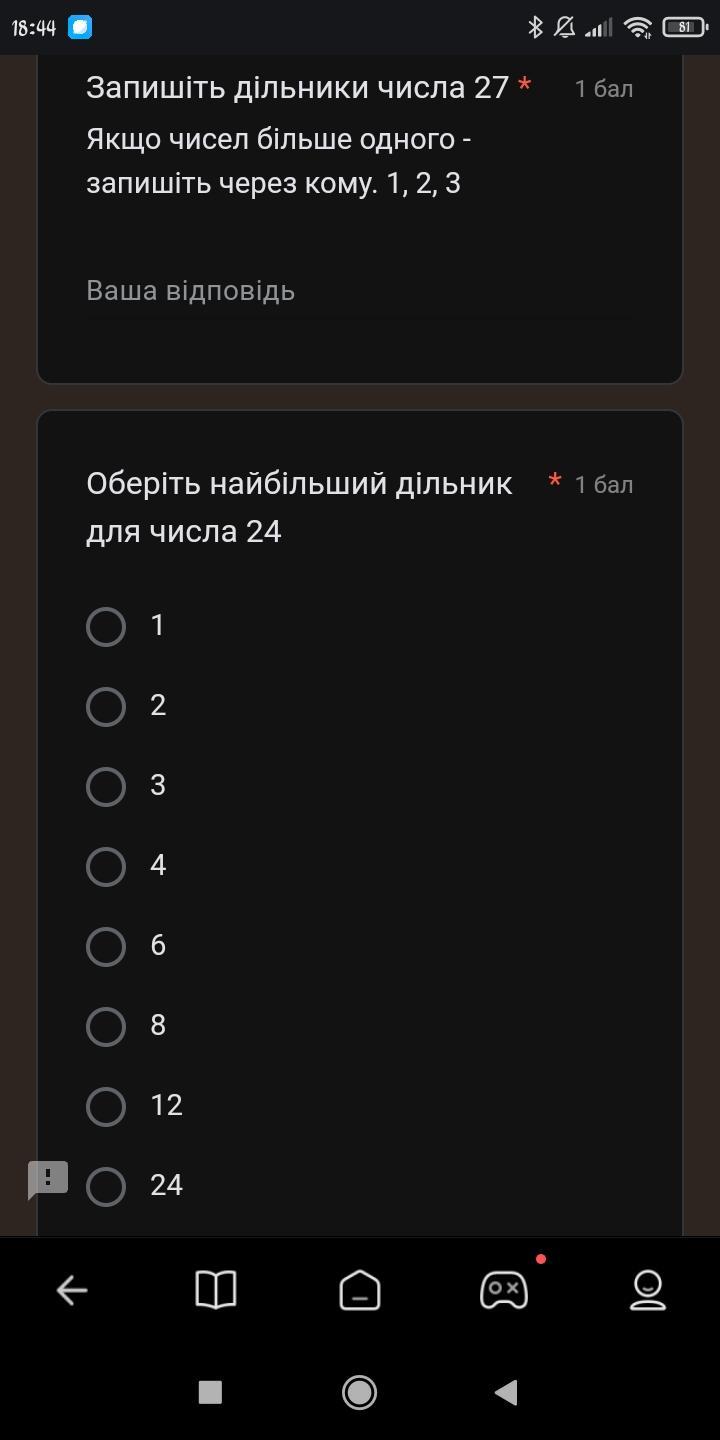
Task: Tap the system back triangle button
Action: pyautogui.click(x=506, y=1392)
